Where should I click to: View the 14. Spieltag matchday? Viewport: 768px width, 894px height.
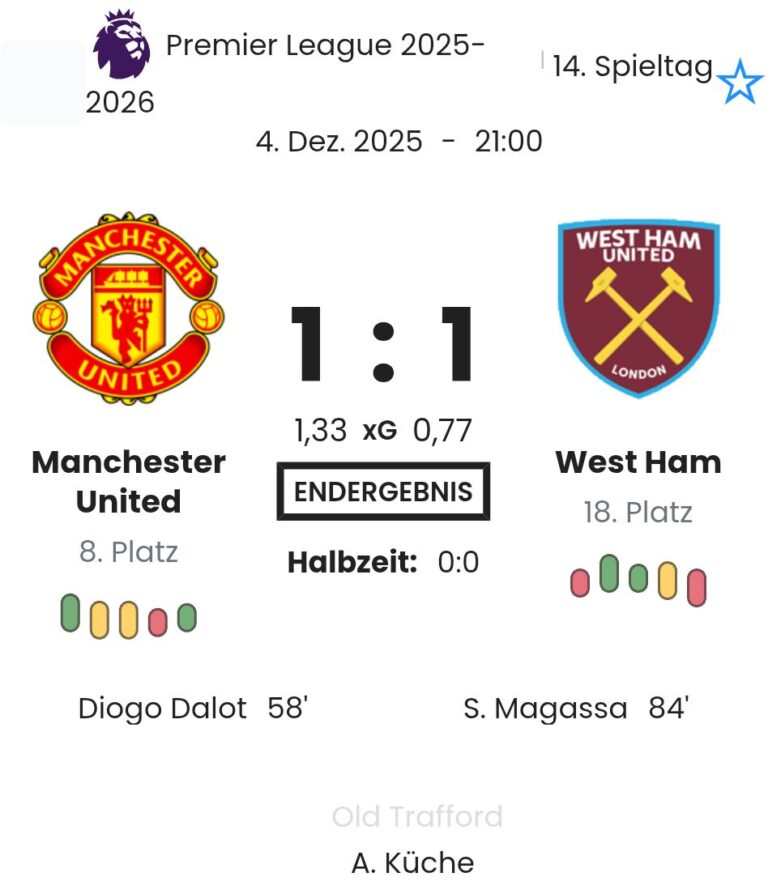(x=632, y=68)
